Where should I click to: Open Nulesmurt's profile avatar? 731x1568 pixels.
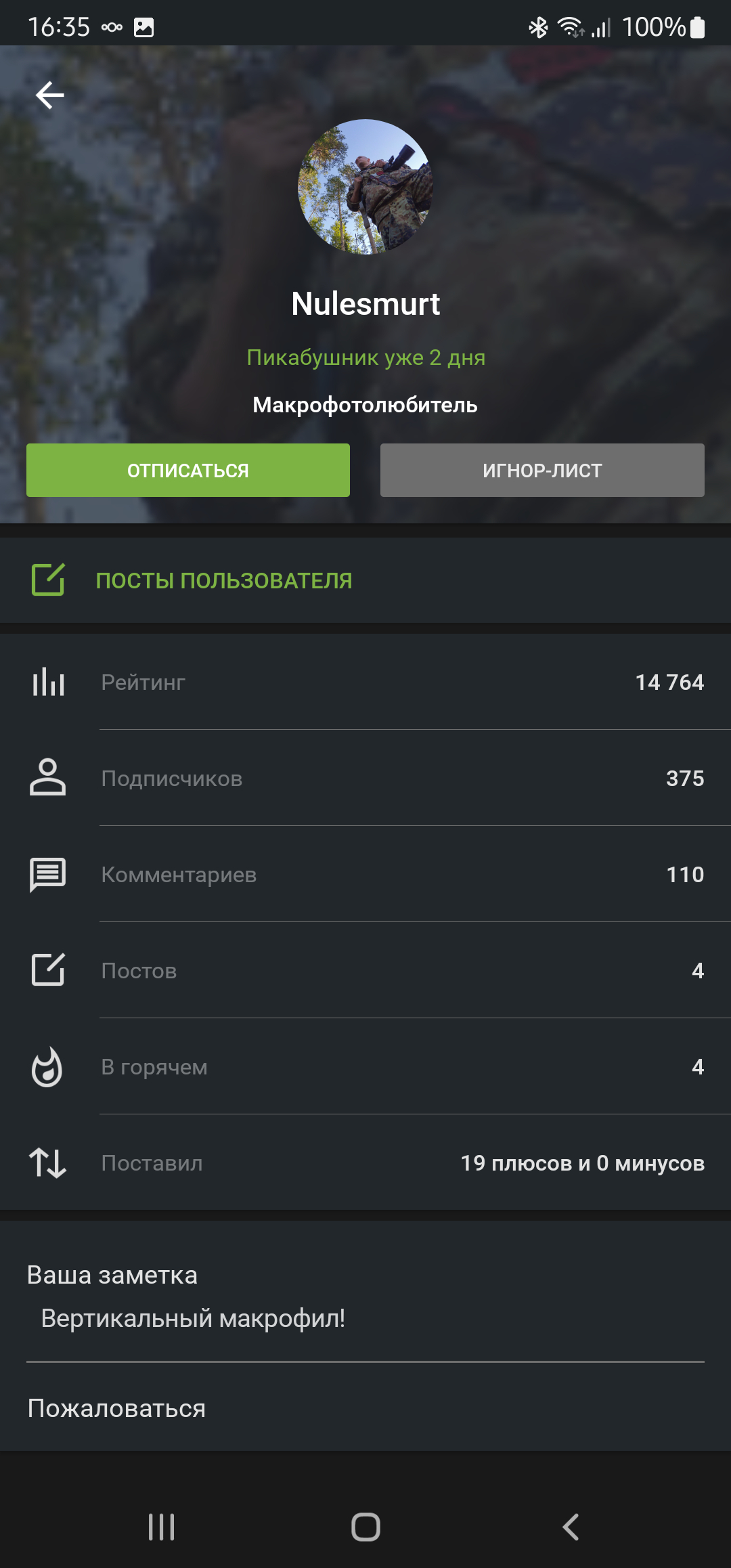pyautogui.click(x=365, y=187)
